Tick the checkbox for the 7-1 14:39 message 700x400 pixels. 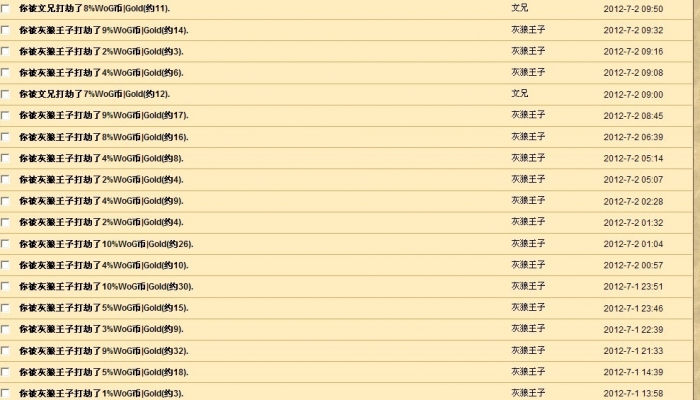5,372
